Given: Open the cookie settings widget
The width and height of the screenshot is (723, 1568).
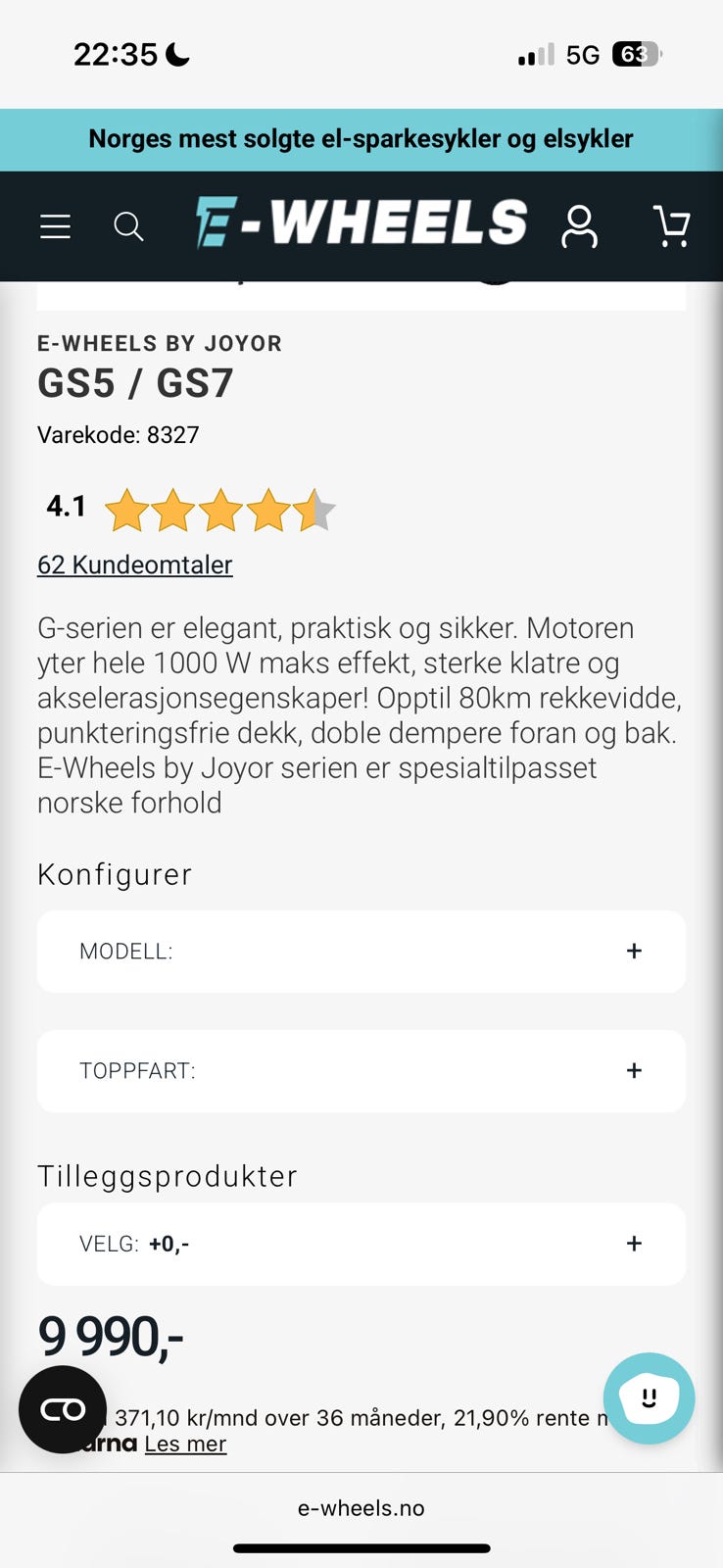Looking at the screenshot, I should coord(63,1410).
